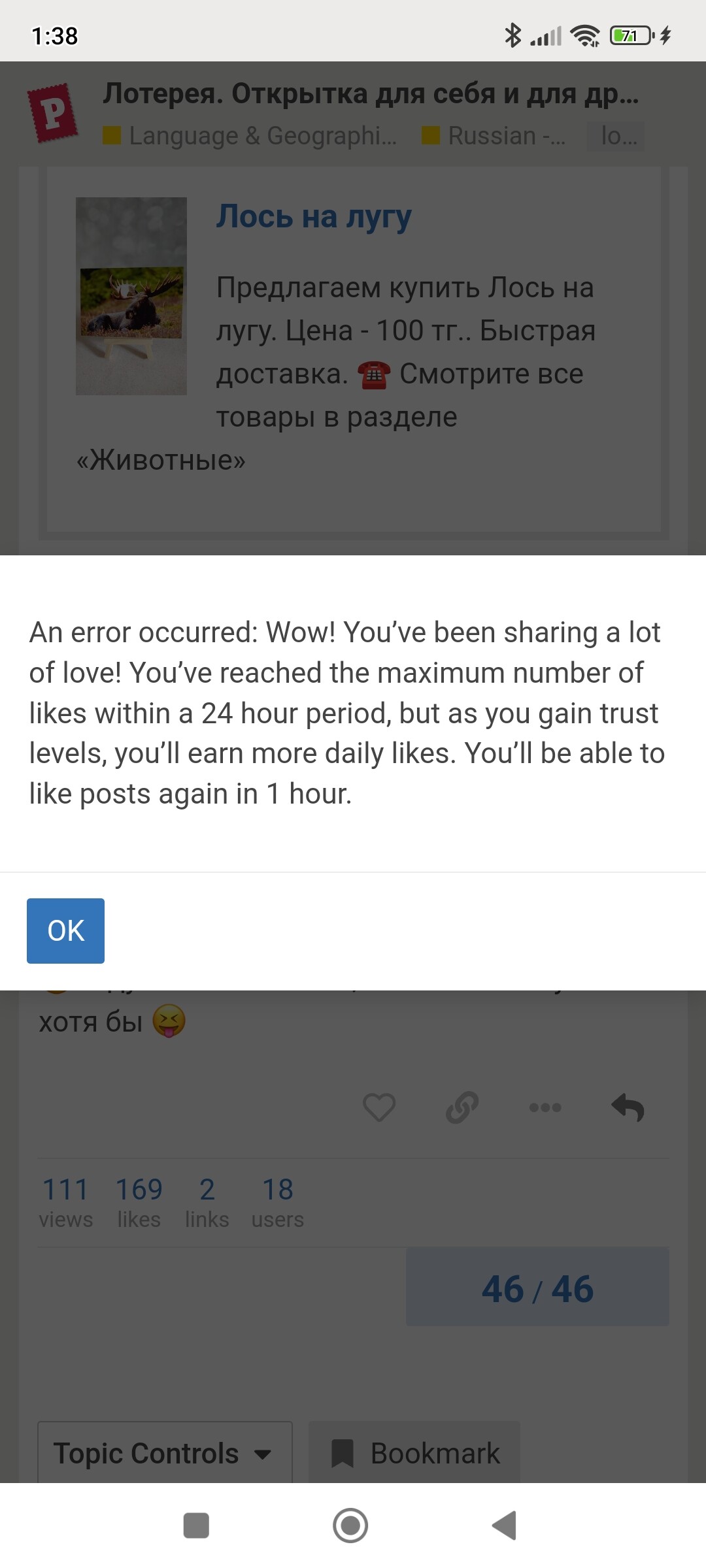Viewport: 706px width, 1568px height.
Task: Open the Topic Controls dropdown
Action: coord(165,1454)
